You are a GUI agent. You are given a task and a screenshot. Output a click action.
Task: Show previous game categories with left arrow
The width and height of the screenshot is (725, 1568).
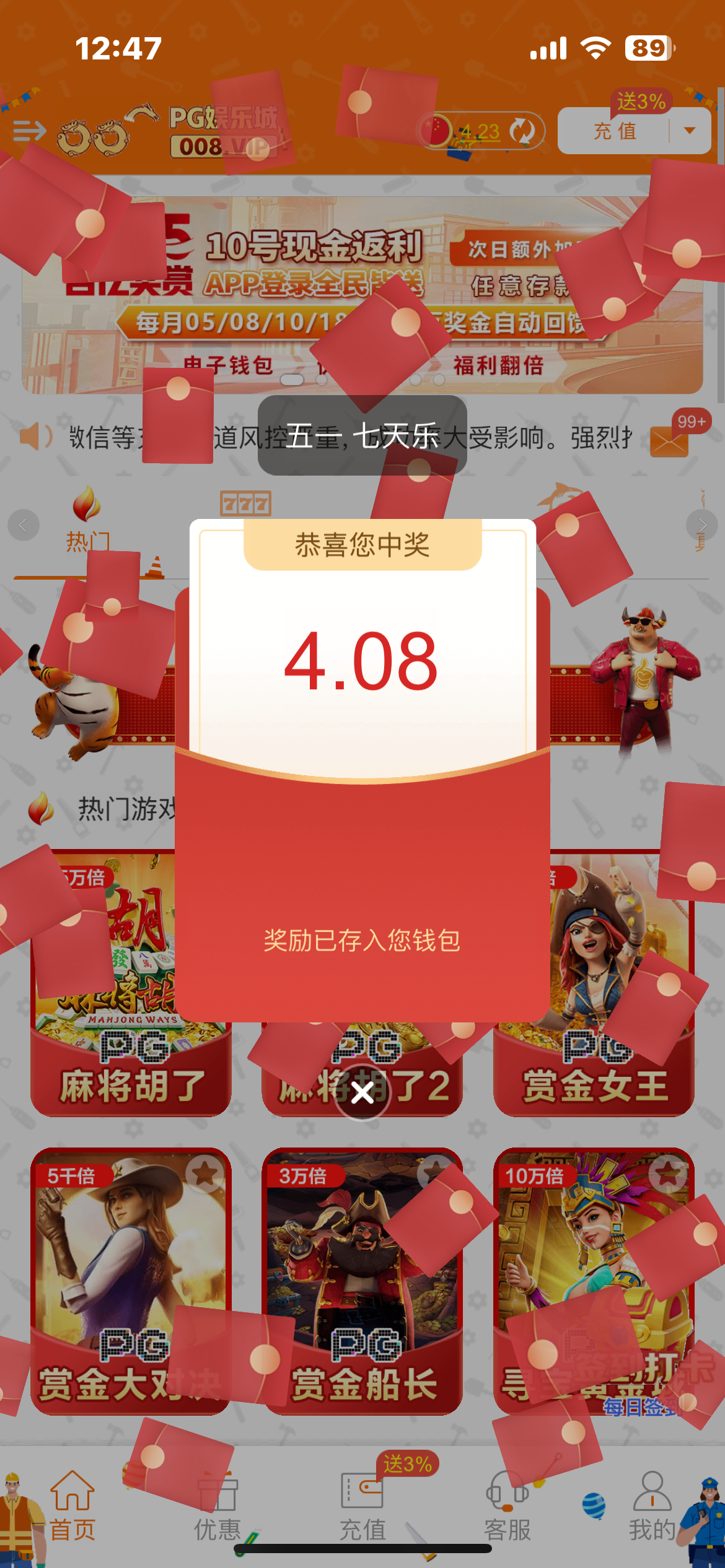point(24,525)
